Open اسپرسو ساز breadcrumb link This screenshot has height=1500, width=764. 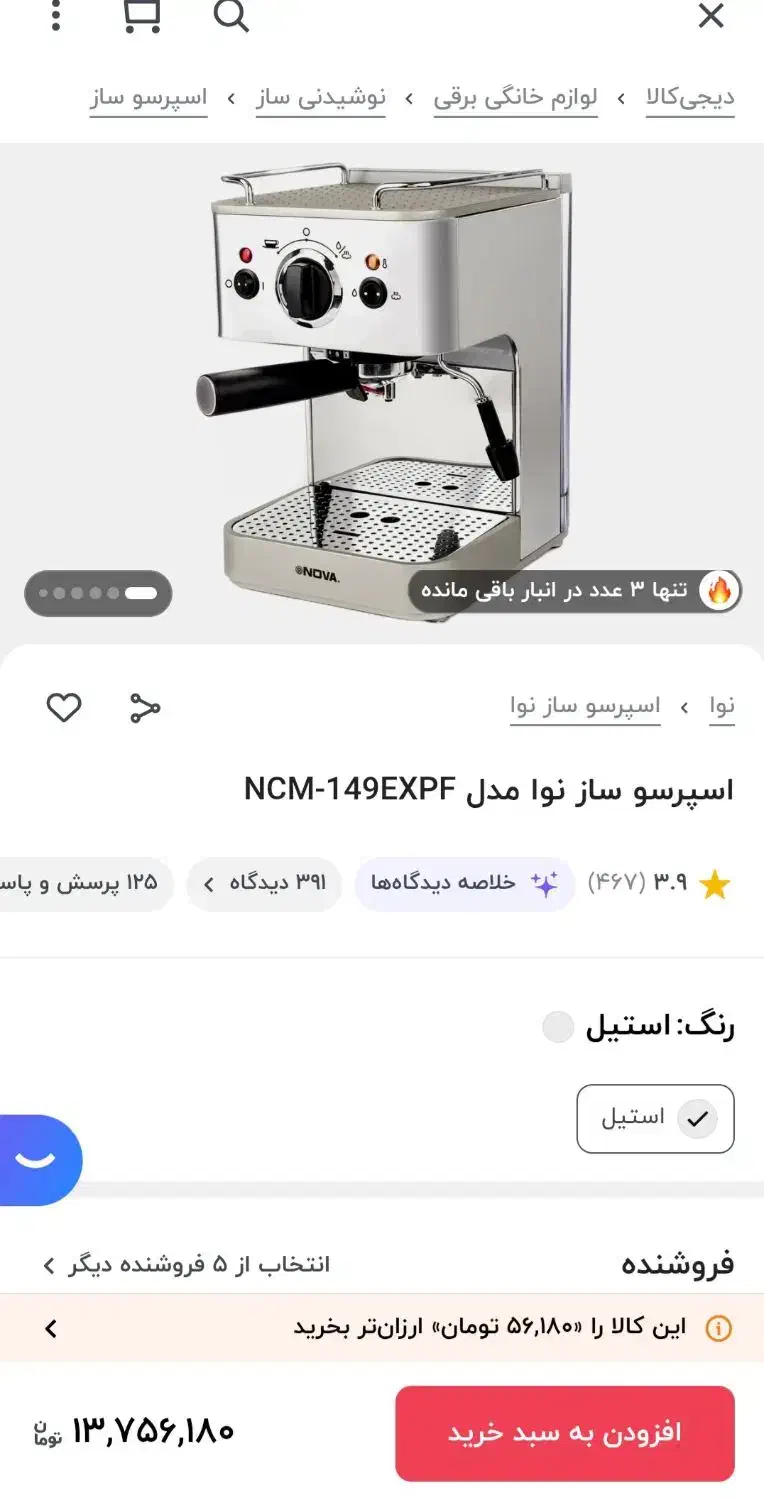tap(148, 97)
